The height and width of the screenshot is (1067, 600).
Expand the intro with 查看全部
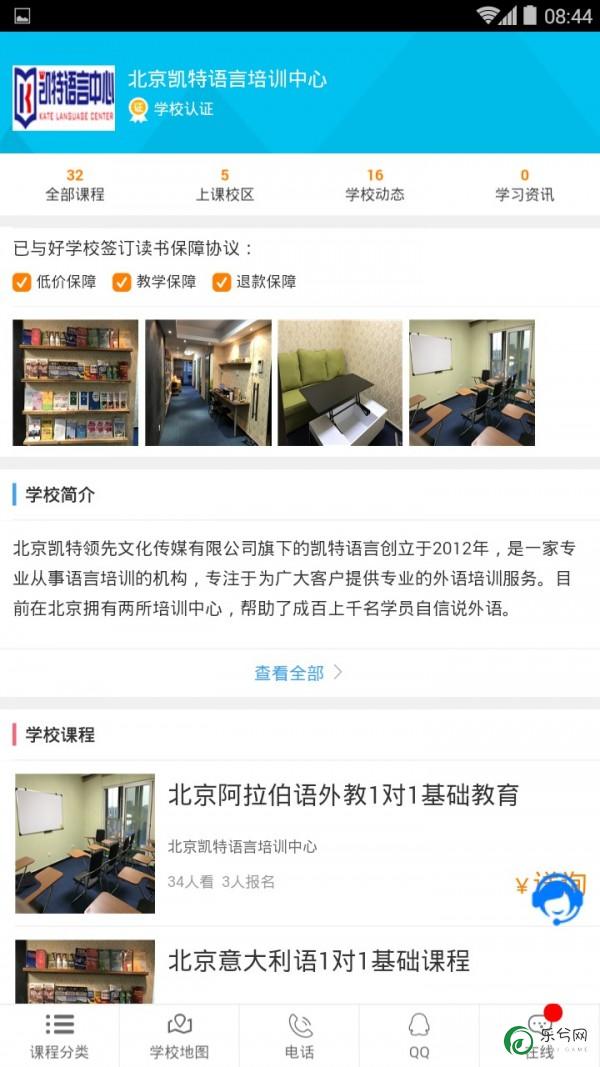coord(299,673)
